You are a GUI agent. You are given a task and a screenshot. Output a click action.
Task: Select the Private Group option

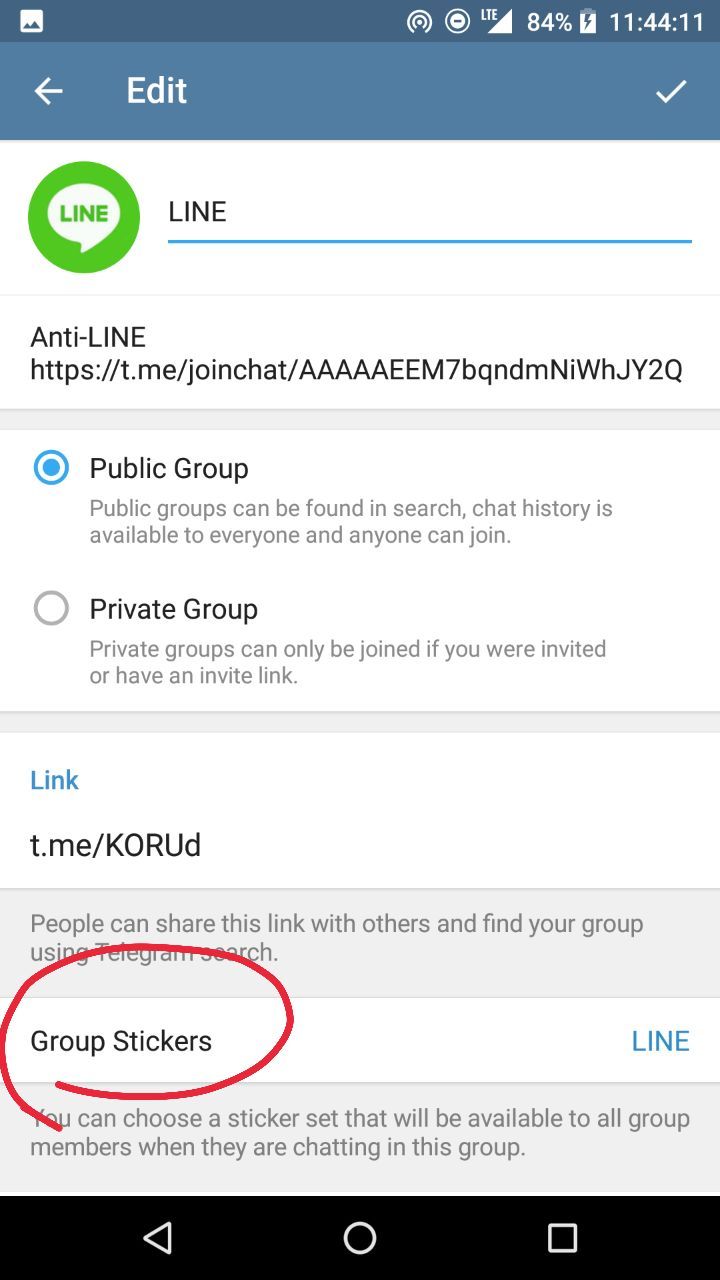tap(51, 608)
